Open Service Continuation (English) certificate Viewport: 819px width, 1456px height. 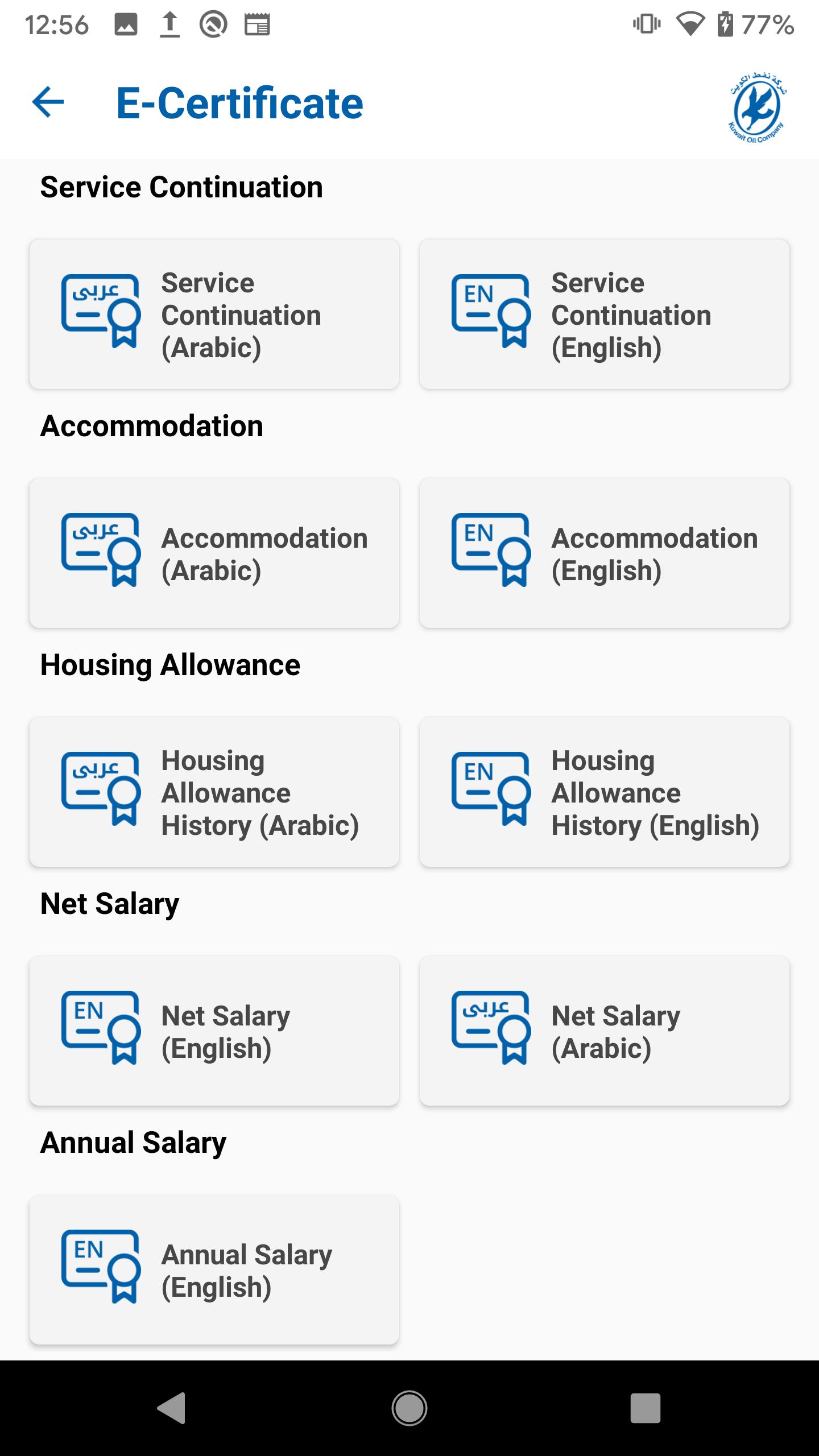[605, 314]
